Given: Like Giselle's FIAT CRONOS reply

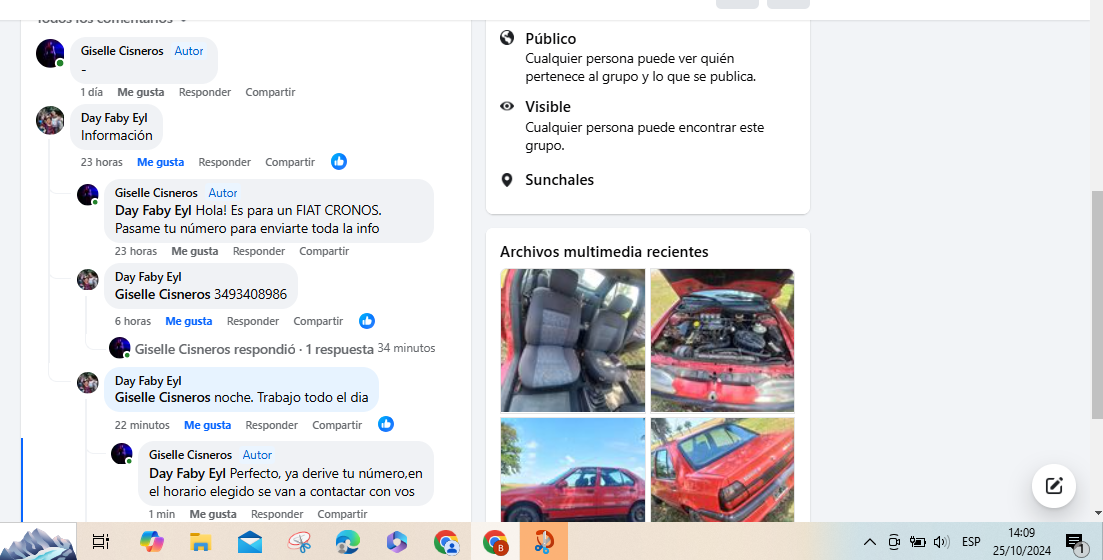Looking at the screenshot, I should pos(194,251).
